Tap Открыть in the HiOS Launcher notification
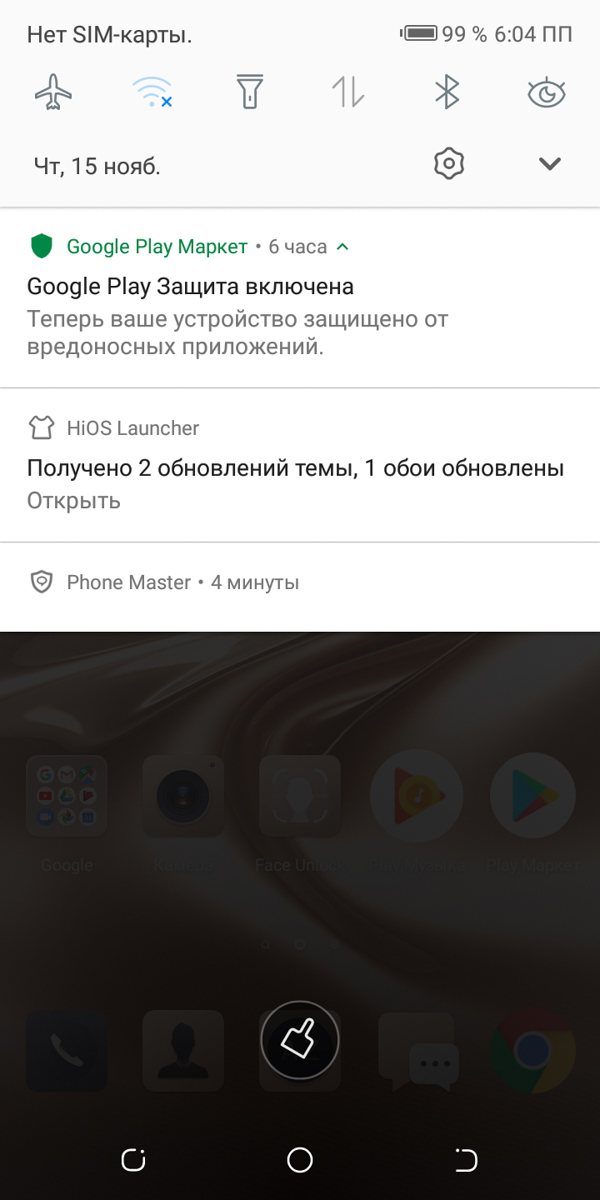Viewport: 600px width, 1200px height. pyautogui.click(x=74, y=501)
